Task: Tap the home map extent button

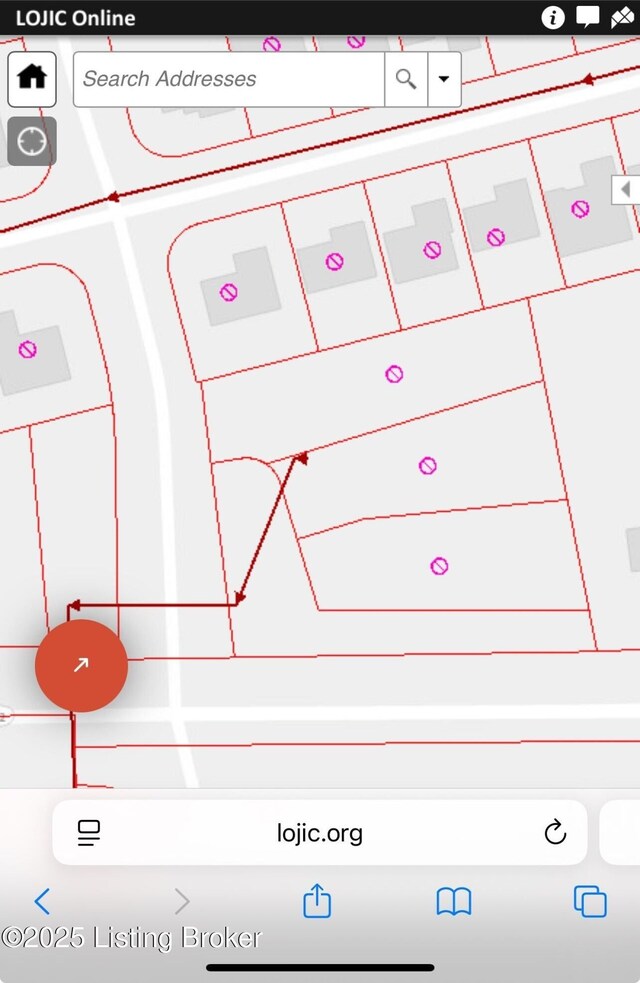Action: tap(32, 78)
